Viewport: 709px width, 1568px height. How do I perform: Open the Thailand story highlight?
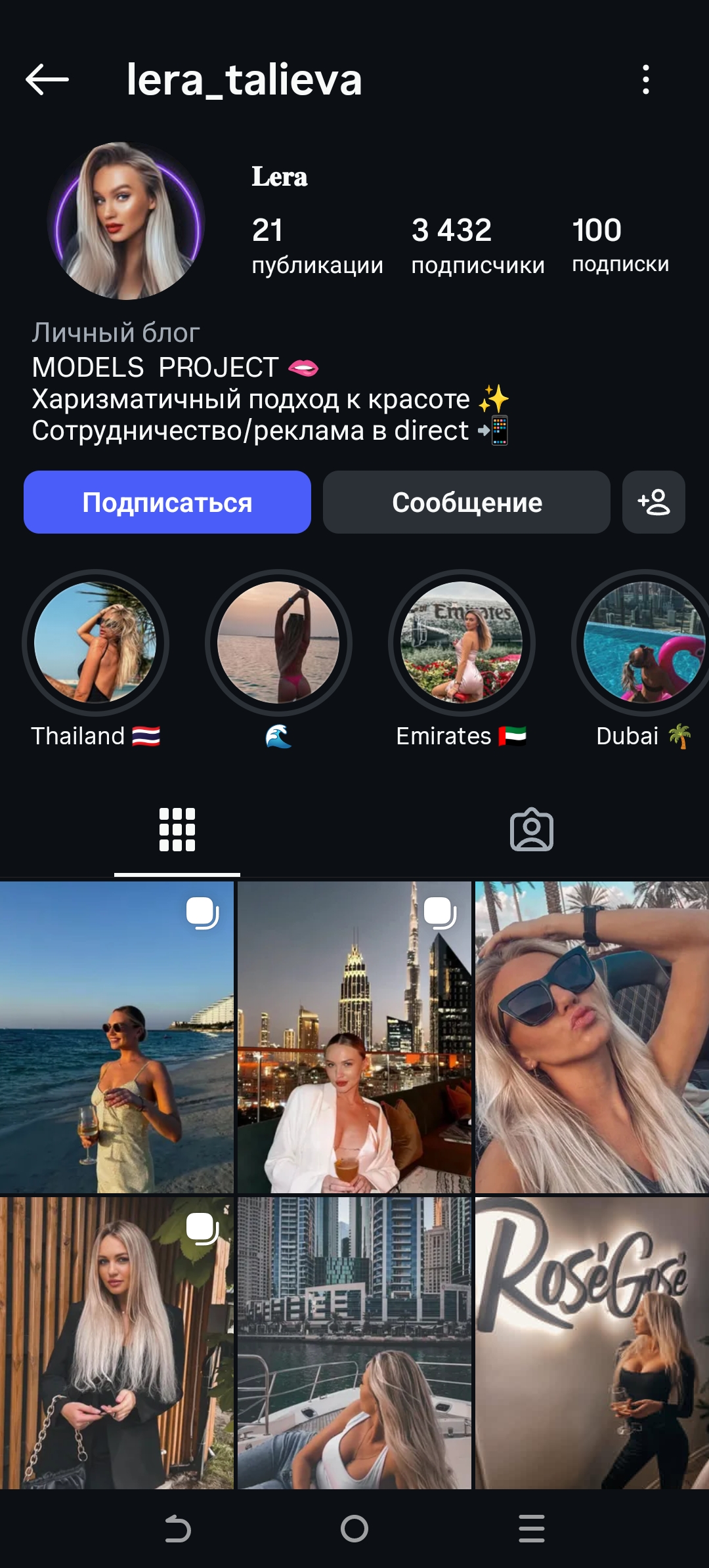pos(95,645)
